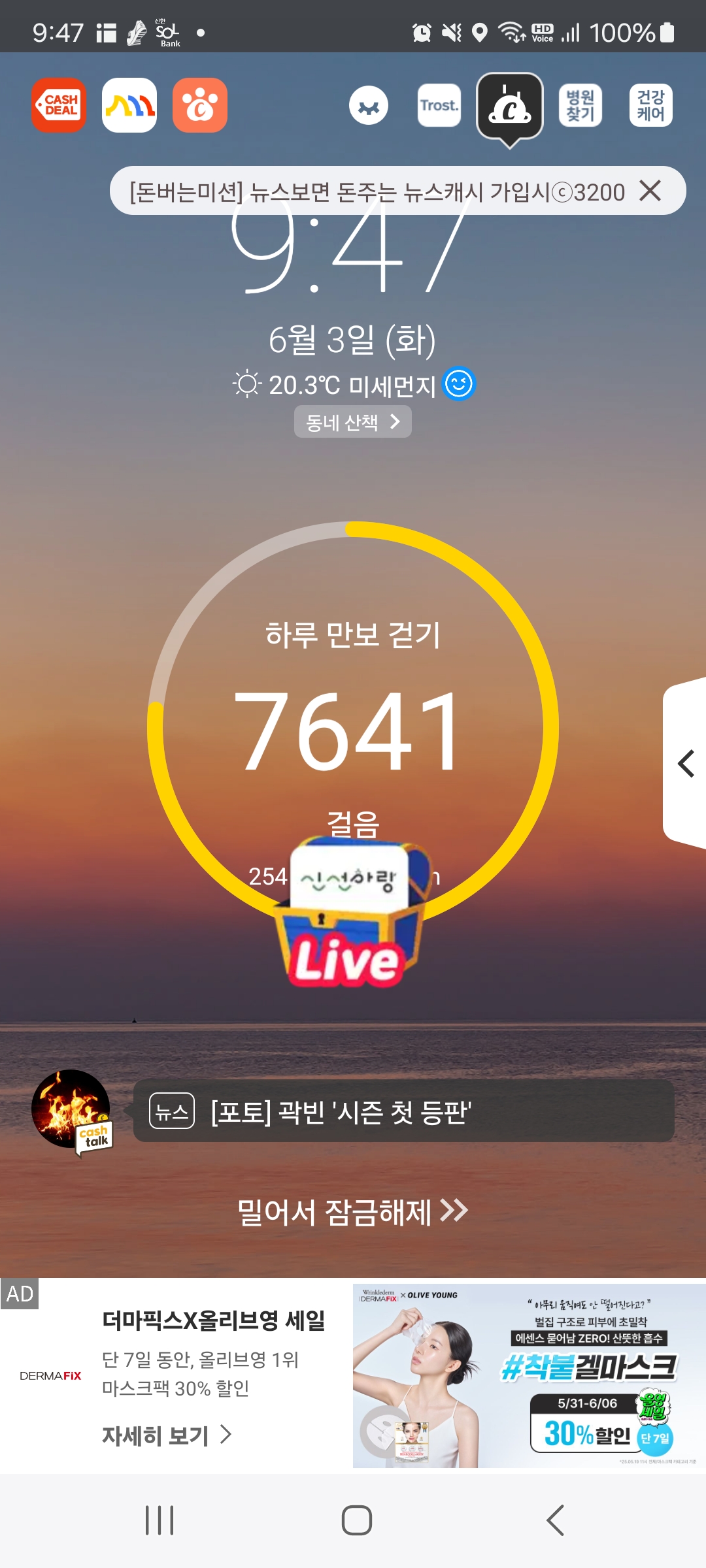Open the Cashwalk shoe icon

(x=509, y=106)
